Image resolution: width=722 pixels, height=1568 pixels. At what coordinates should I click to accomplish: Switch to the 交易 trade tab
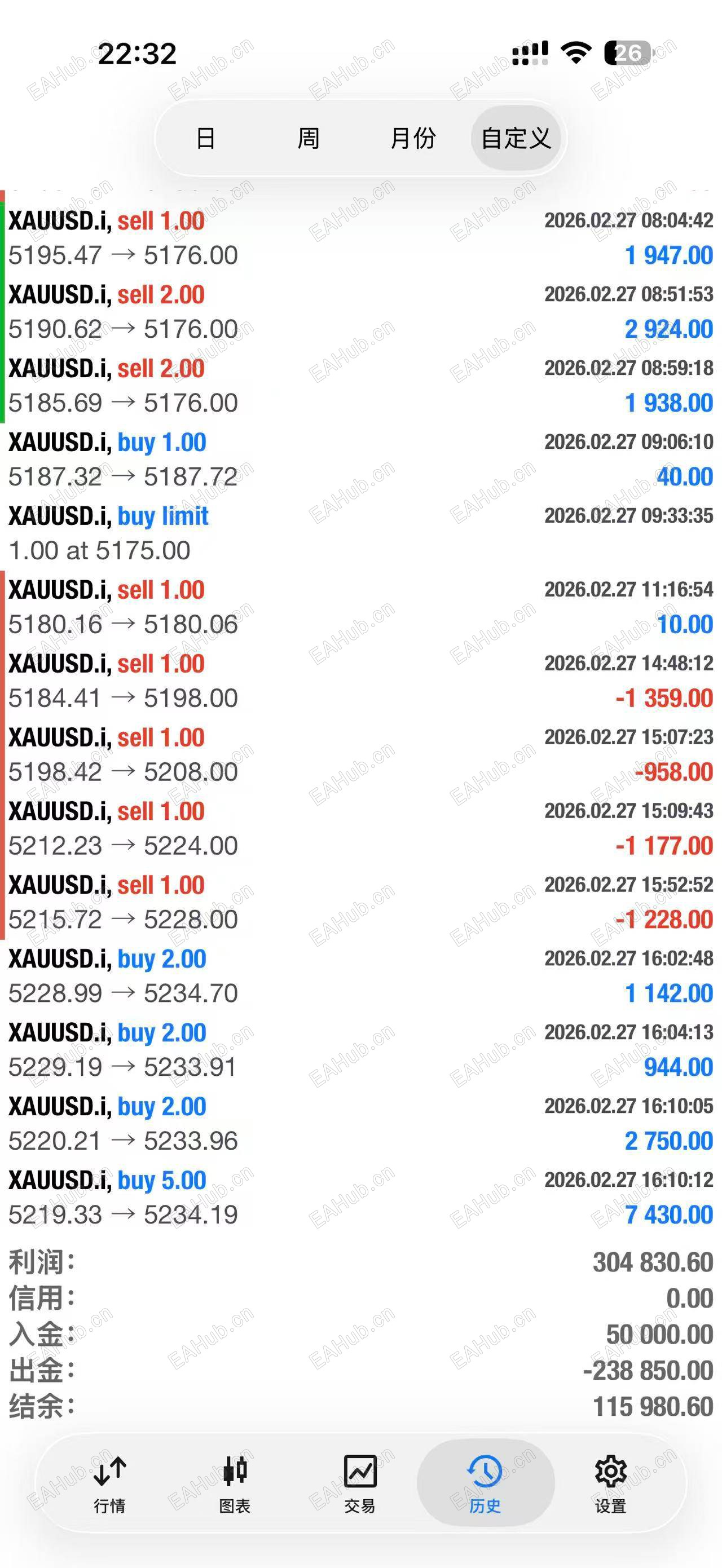coord(360,1484)
